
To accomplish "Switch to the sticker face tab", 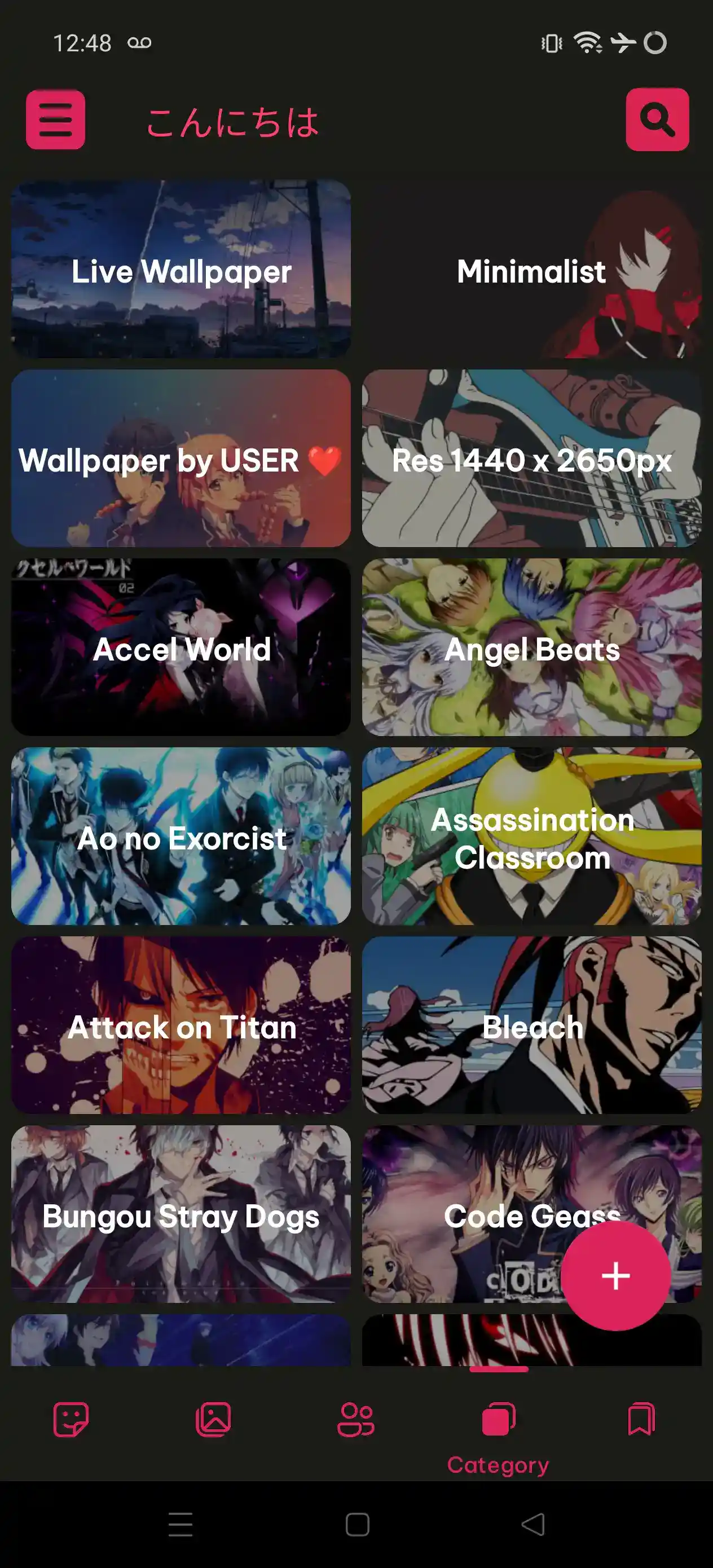I will point(71,1420).
